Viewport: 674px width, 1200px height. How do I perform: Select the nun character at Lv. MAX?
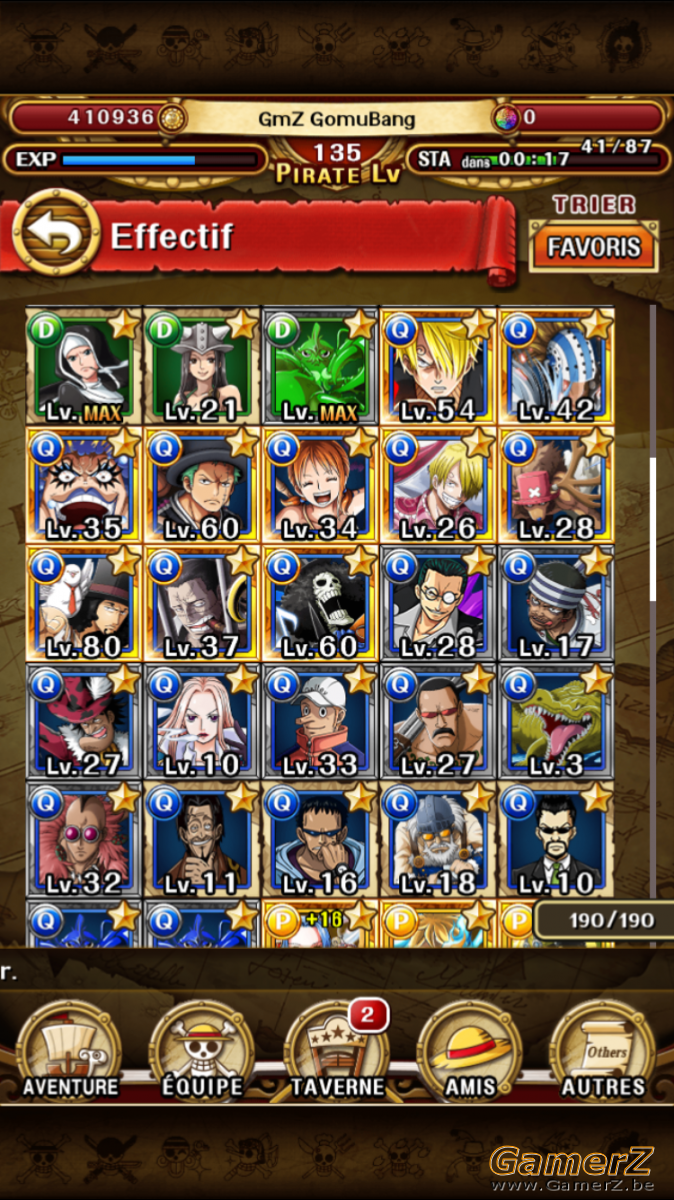click(83, 366)
